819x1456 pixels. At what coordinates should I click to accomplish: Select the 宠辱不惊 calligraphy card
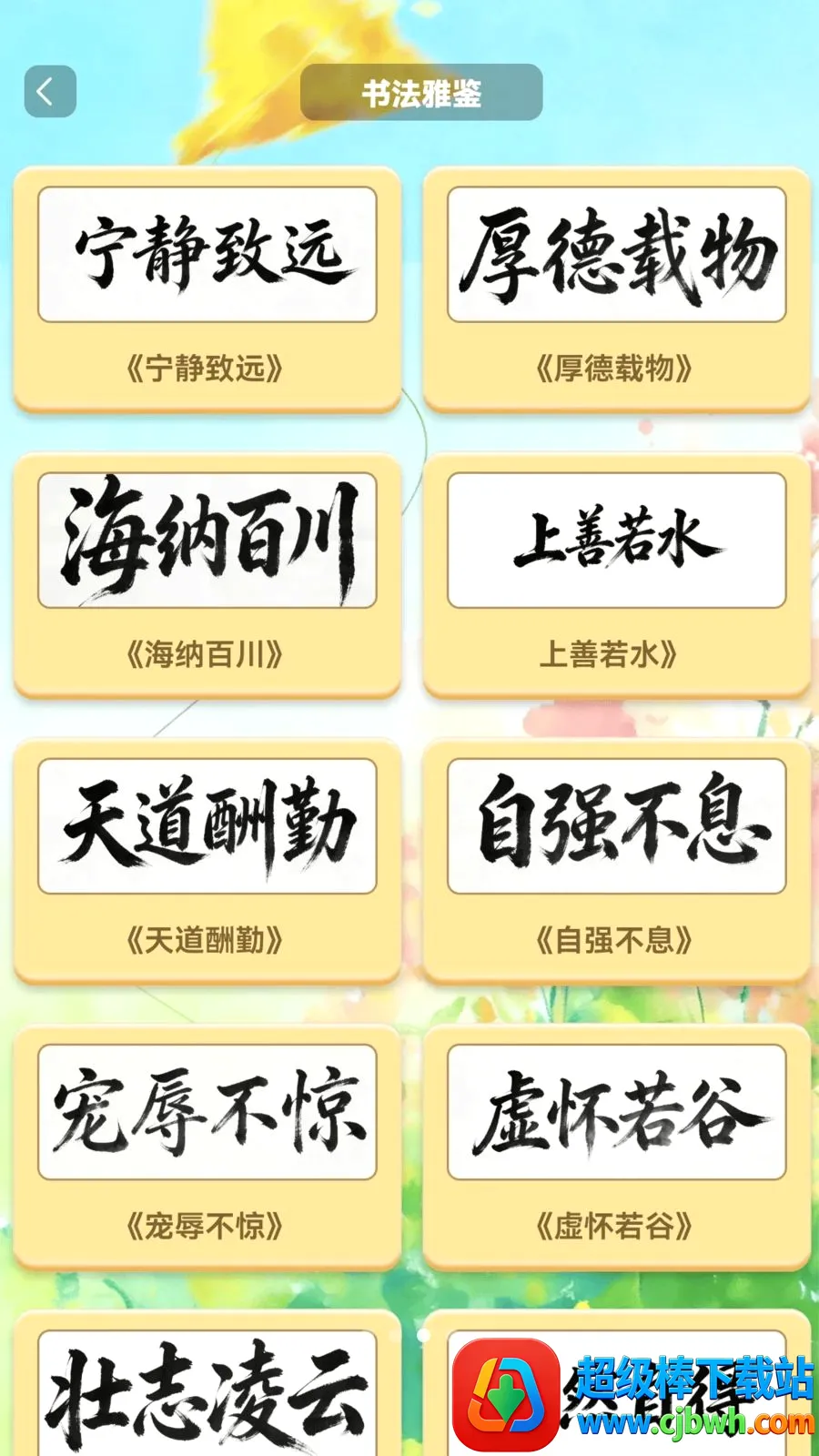(207, 1147)
